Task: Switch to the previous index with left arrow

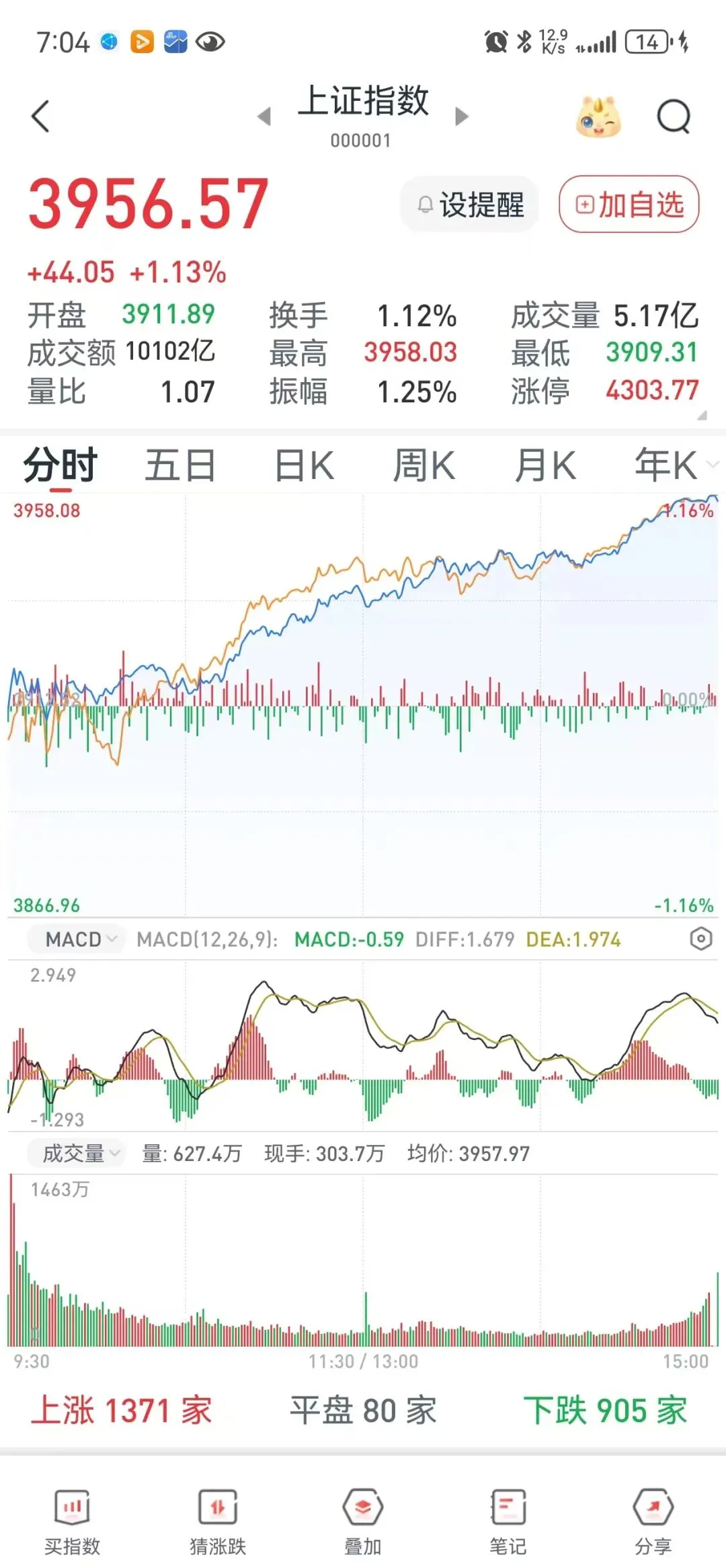Action: pos(264,116)
